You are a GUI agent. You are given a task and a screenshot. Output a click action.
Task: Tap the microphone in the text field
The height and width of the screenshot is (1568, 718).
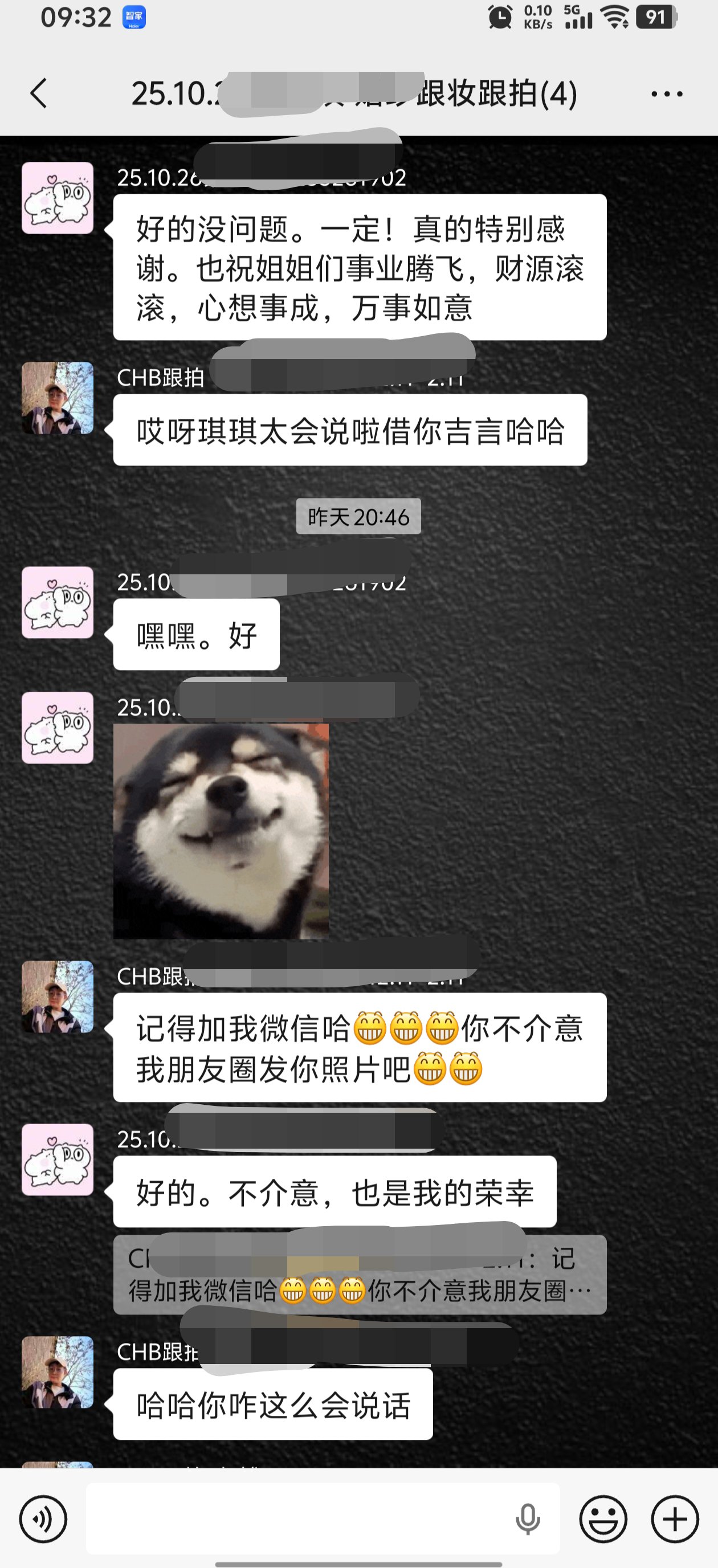pos(527,1518)
